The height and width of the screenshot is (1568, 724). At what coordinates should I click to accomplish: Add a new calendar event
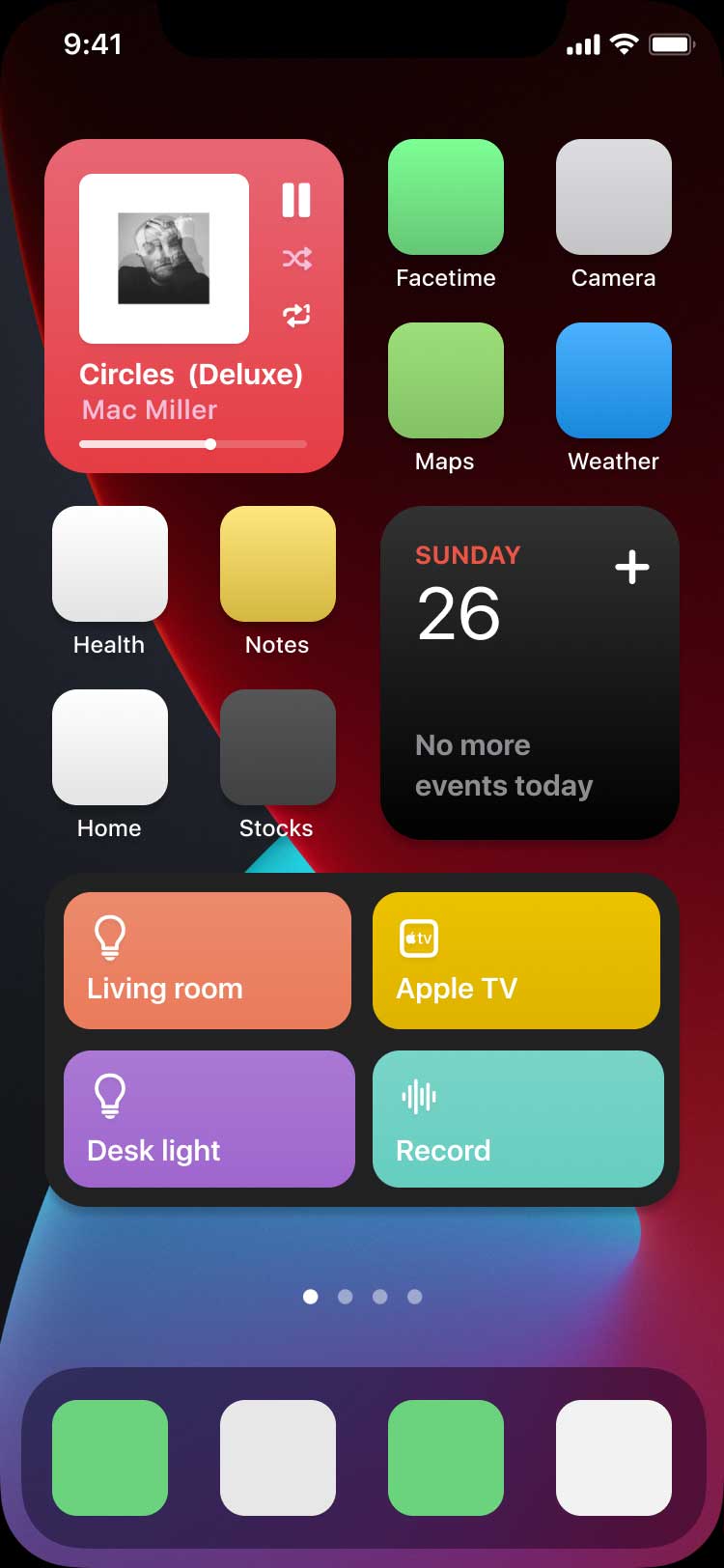click(x=632, y=567)
